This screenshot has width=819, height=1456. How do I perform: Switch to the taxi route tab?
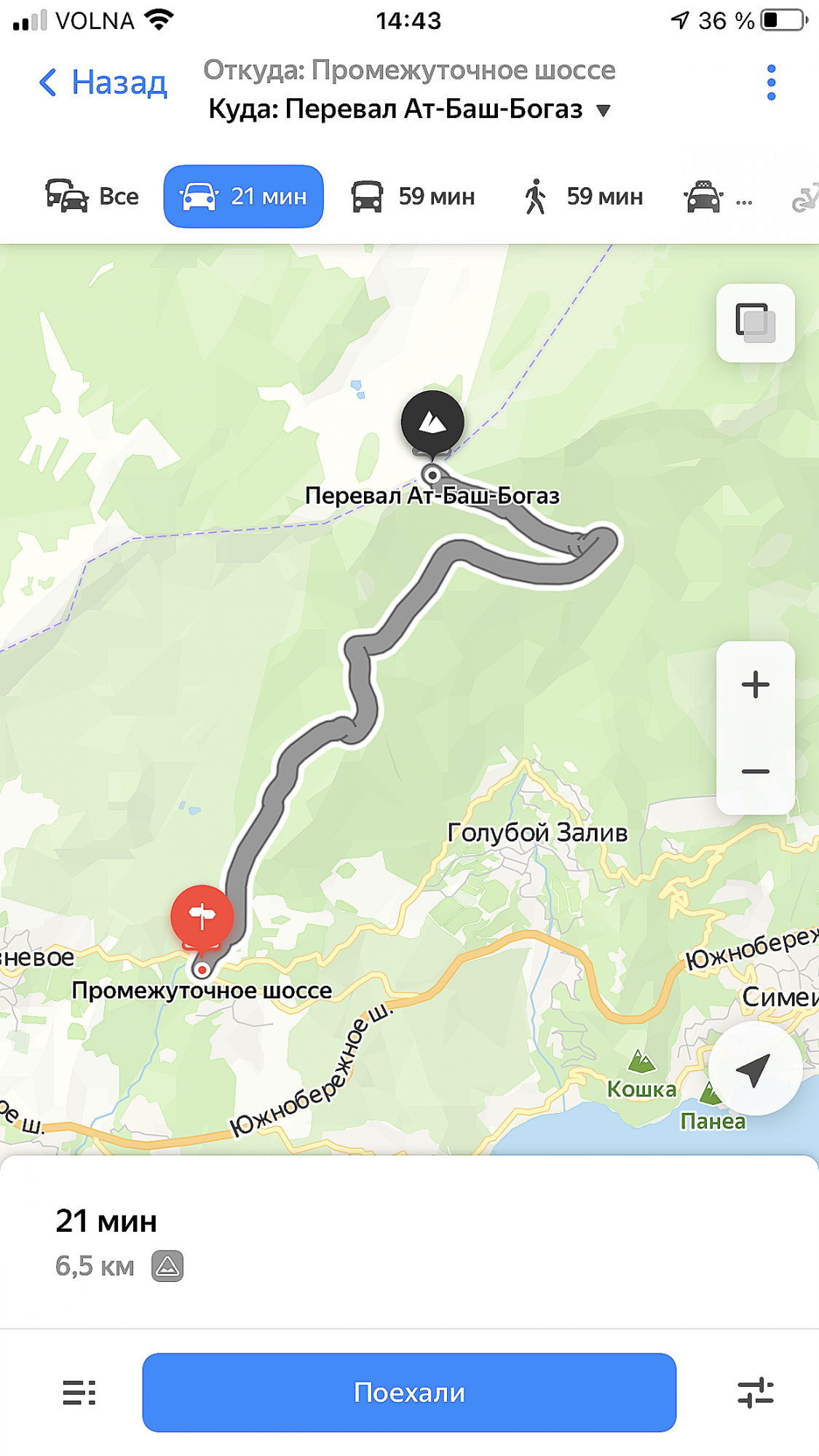(x=719, y=197)
